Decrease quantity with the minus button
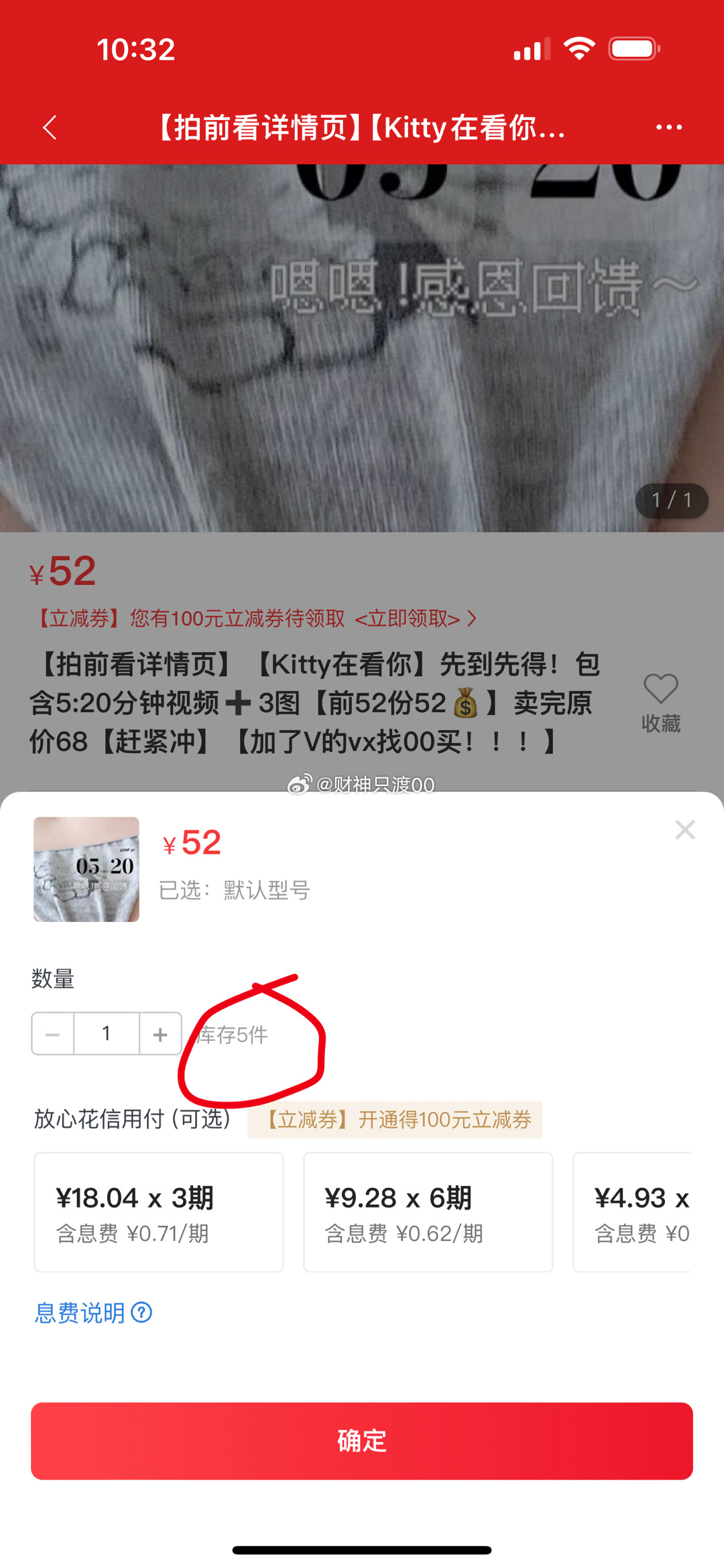The width and height of the screenshot is (724, 1568). point(53,1034)
